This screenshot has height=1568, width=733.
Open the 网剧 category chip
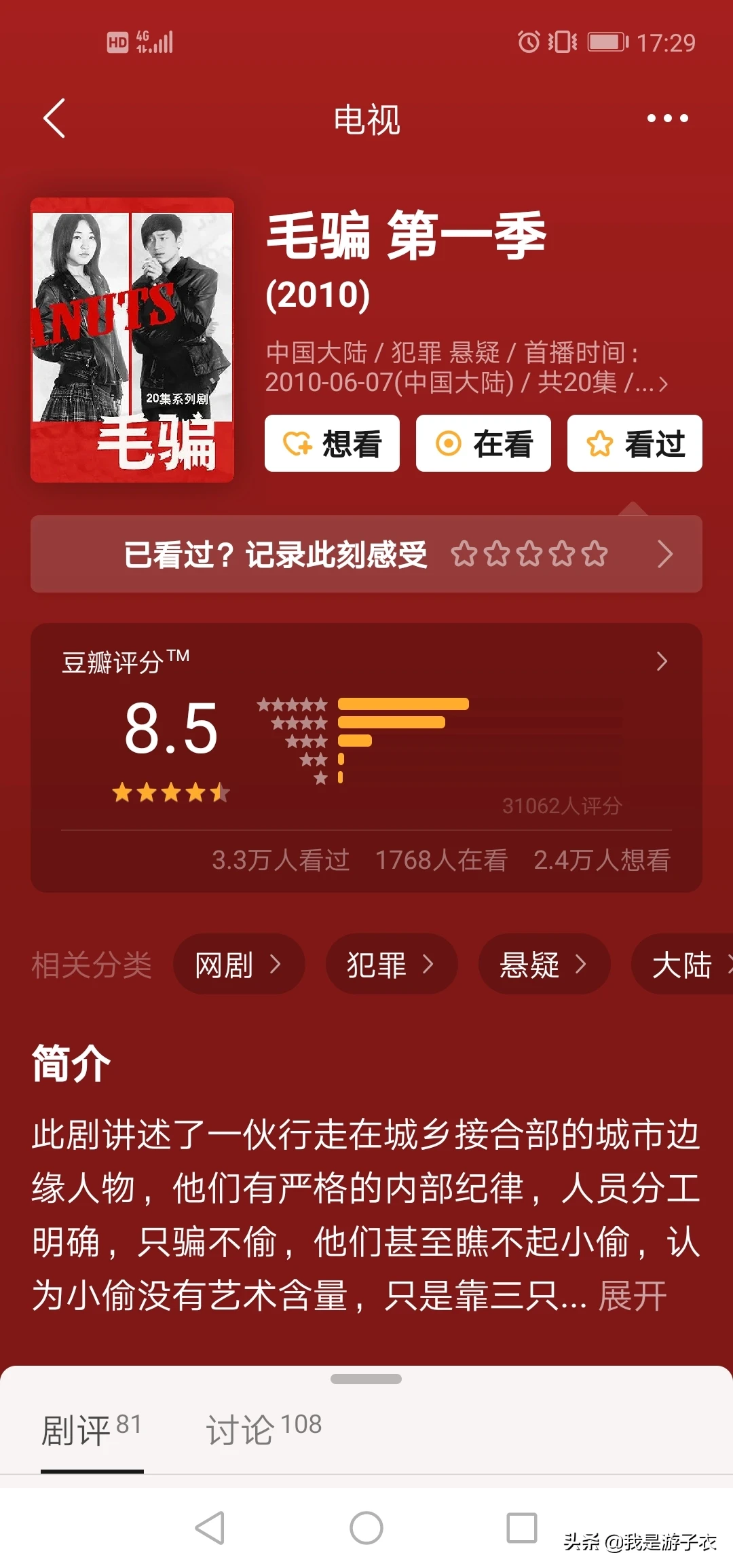tap(238, 965)
